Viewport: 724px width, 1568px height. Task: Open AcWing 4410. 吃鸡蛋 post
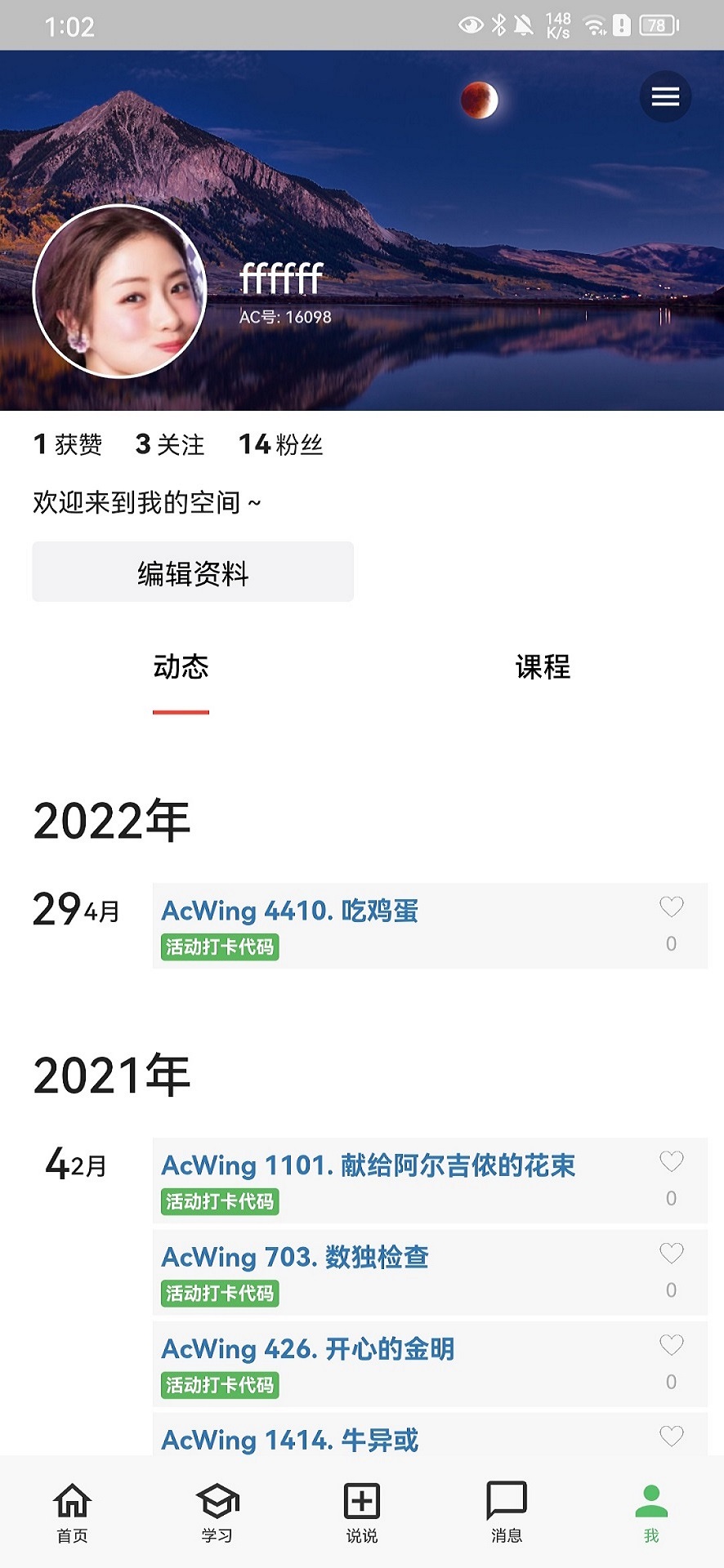290,911
